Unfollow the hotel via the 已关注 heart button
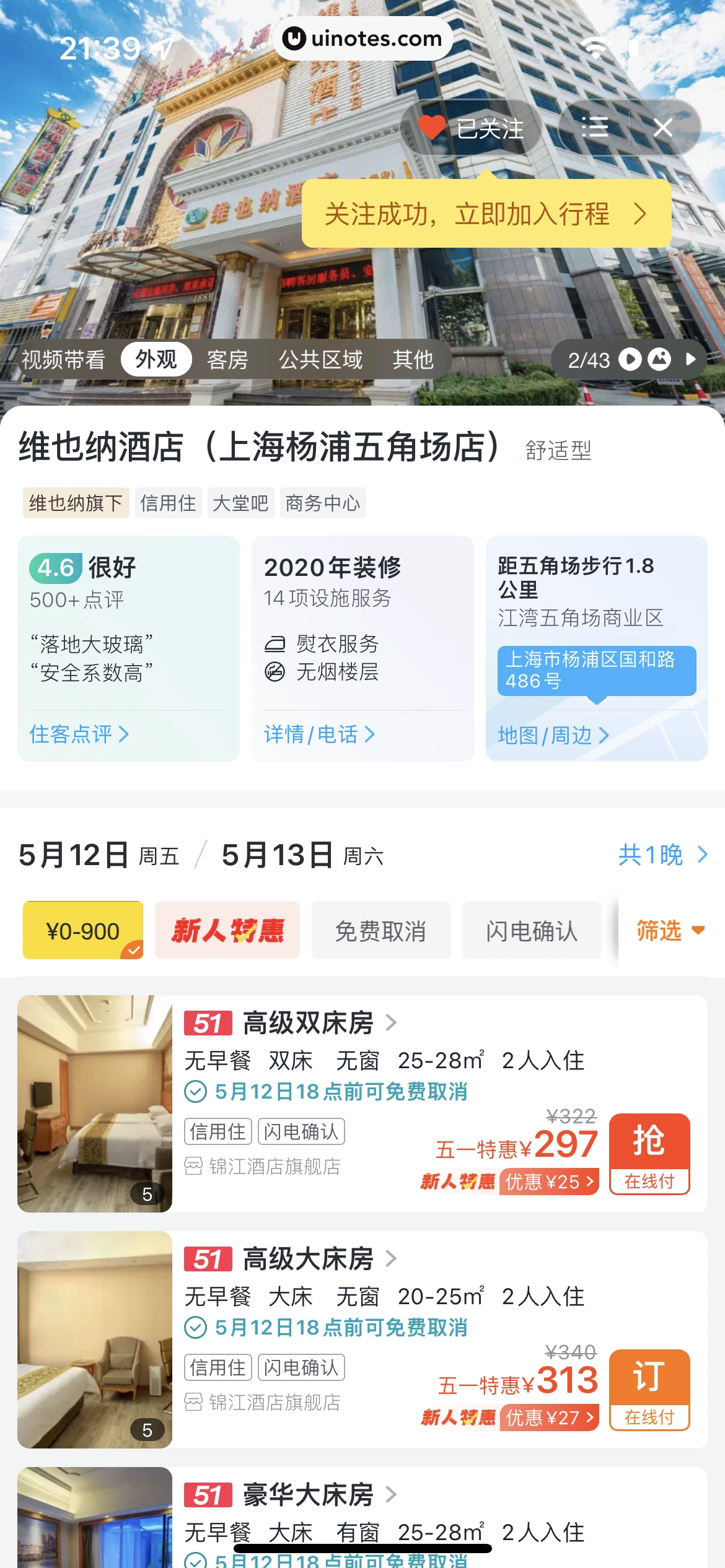Image resolution: width=725 pixels, height=1568 pixels. [x=471, y=128]
